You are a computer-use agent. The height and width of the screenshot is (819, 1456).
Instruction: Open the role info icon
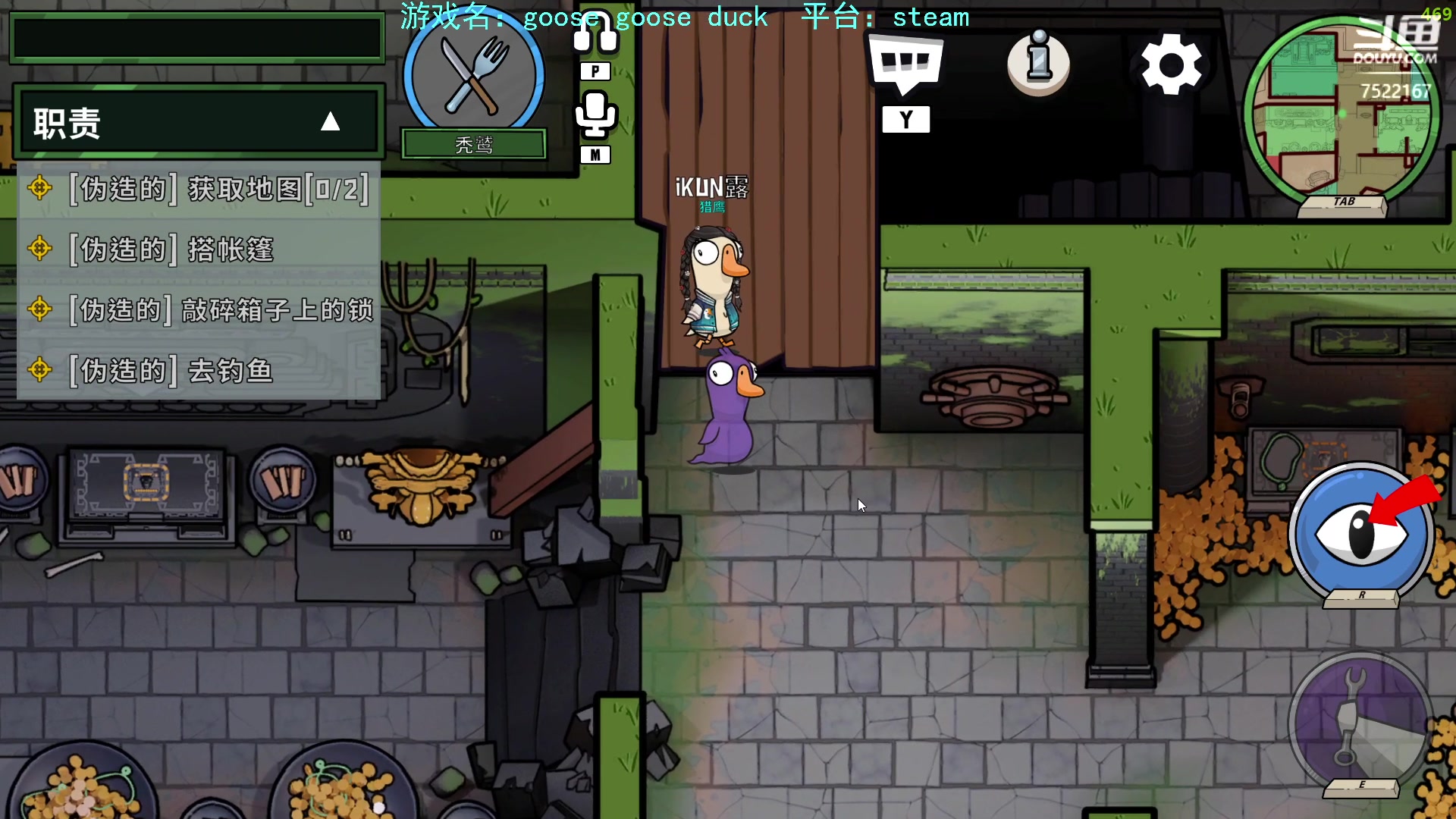(x=1038, y=62)
